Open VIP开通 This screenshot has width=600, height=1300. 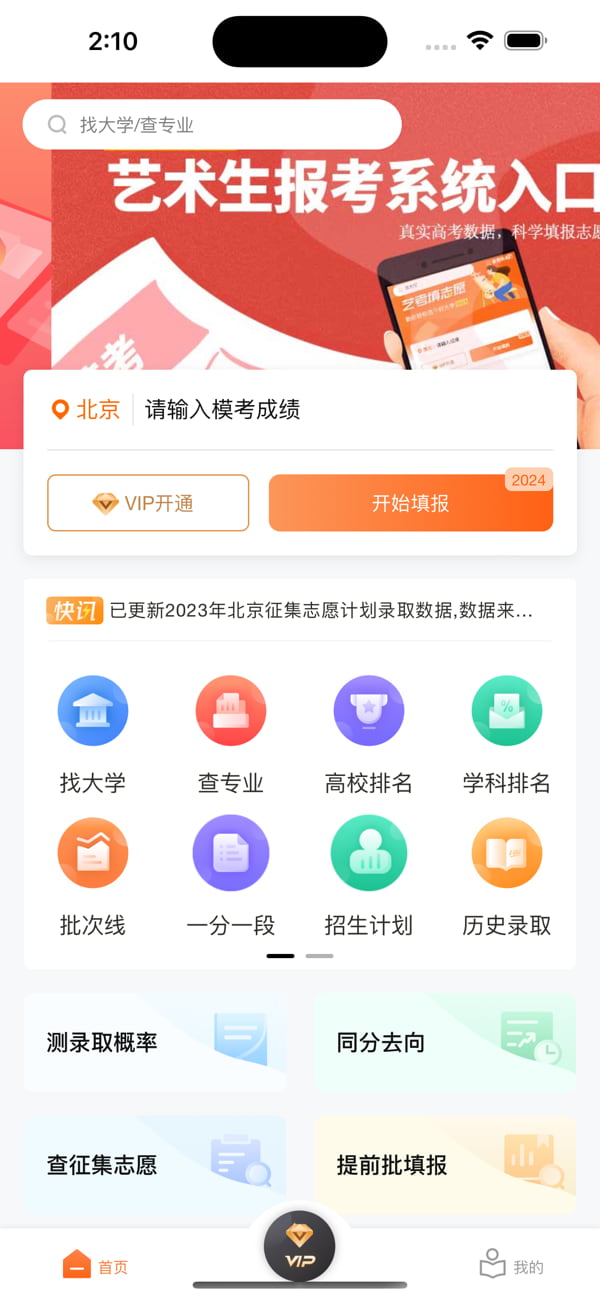point(148,503)
